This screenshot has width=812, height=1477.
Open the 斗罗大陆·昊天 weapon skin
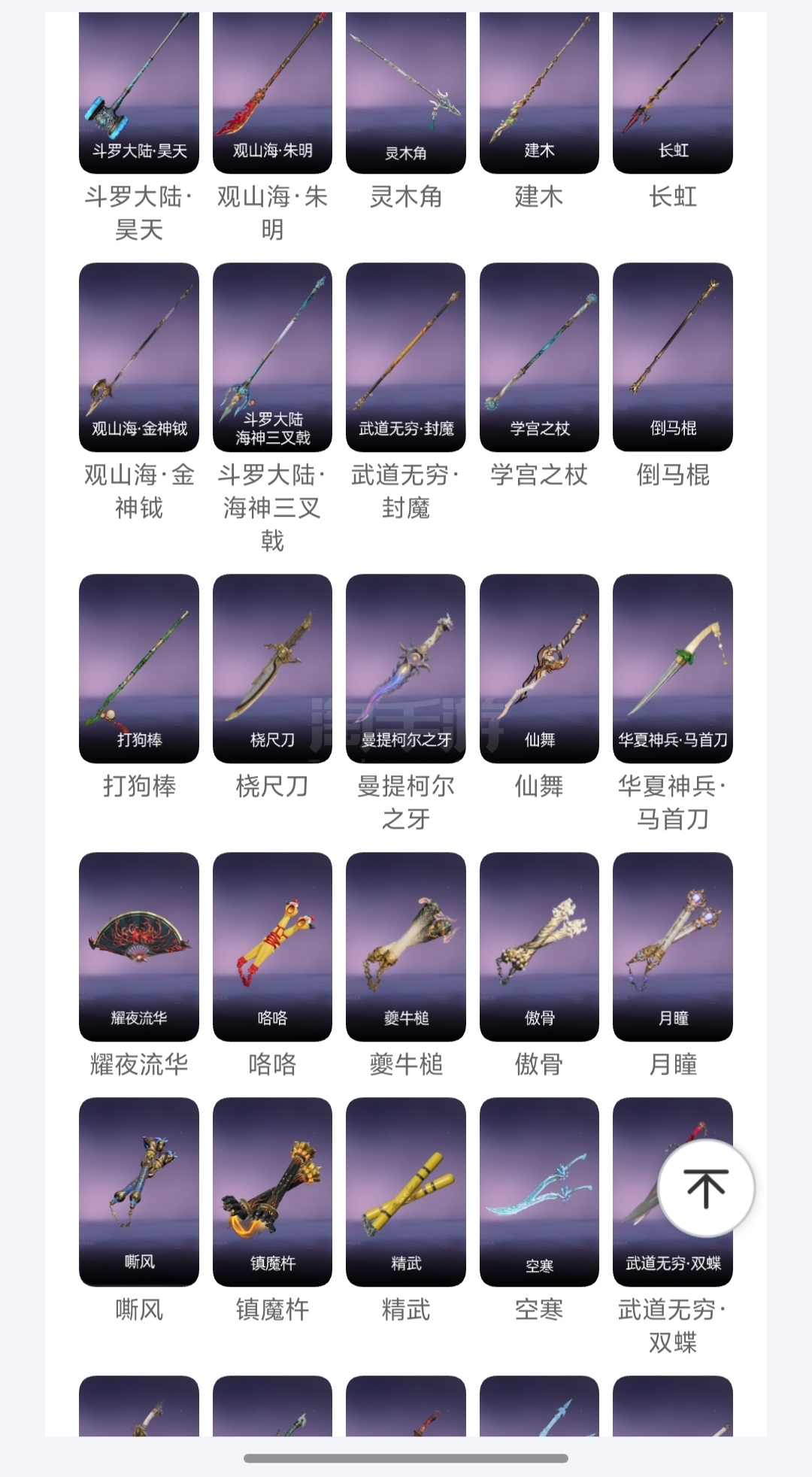click(x=139, y=93)
